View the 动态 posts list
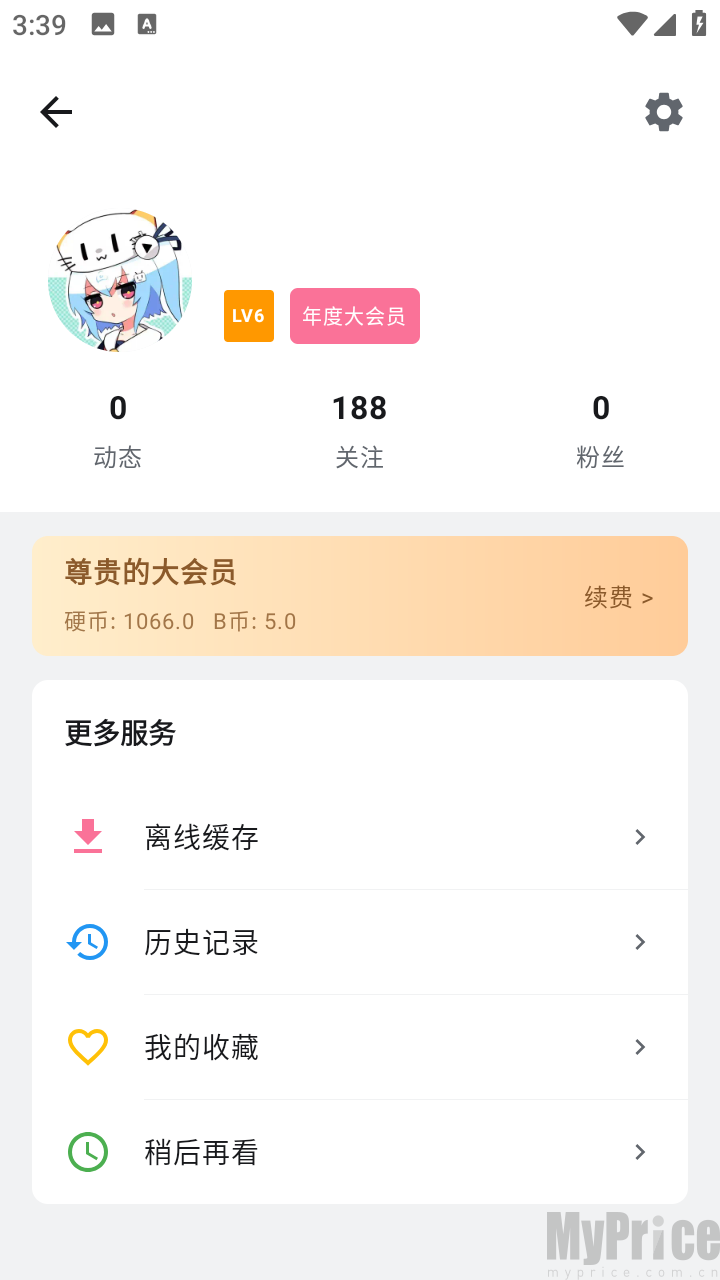 (118, 430)
